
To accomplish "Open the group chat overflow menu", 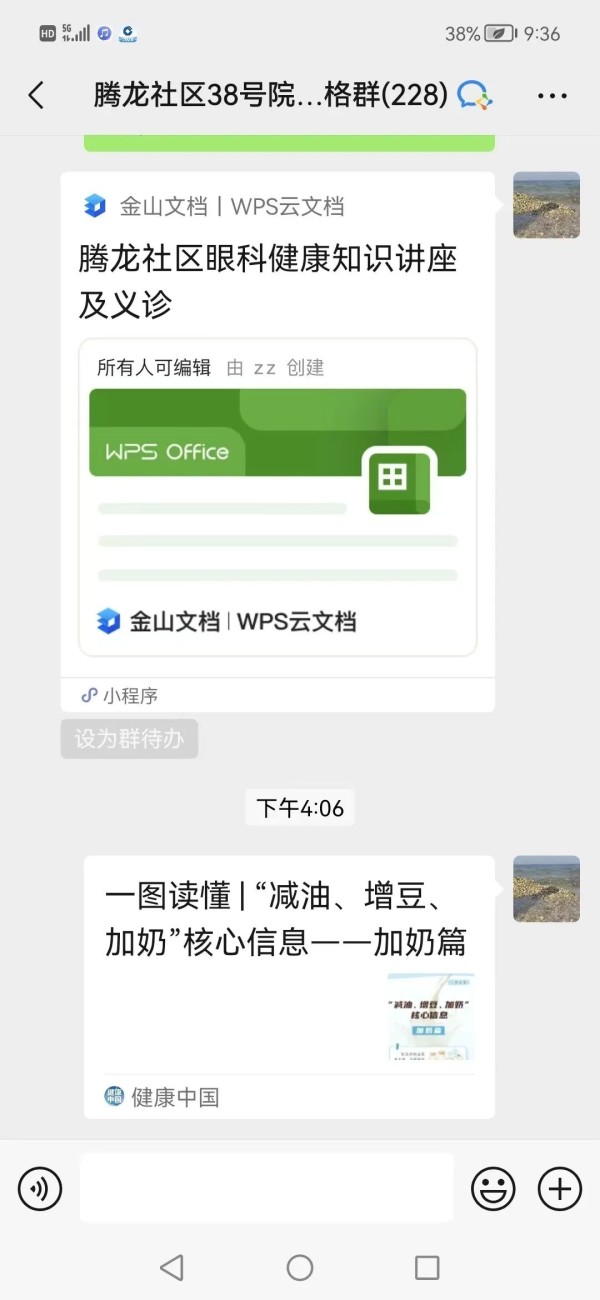I will (552, 96).
